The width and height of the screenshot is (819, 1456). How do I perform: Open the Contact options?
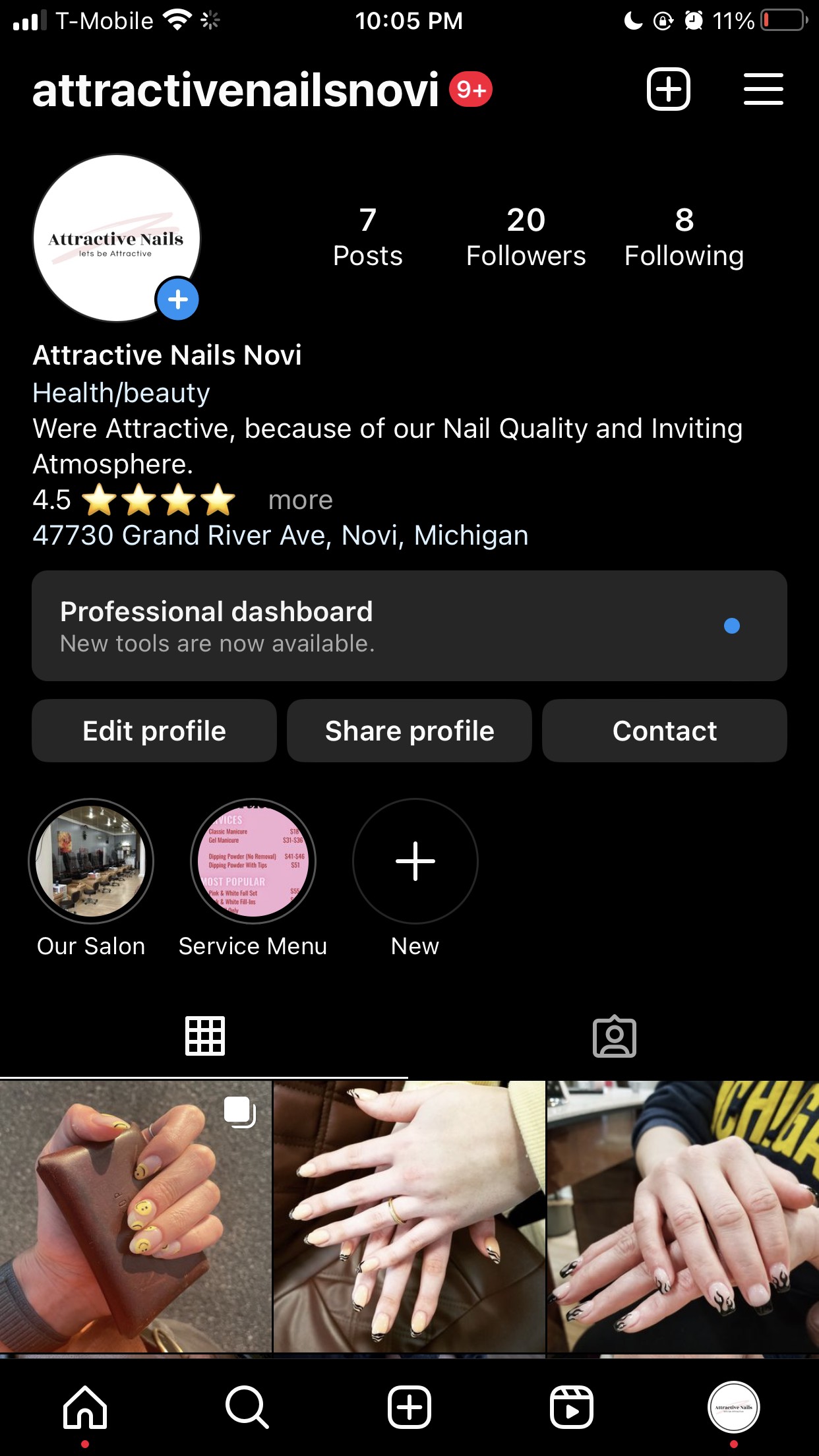pos(664,731)
